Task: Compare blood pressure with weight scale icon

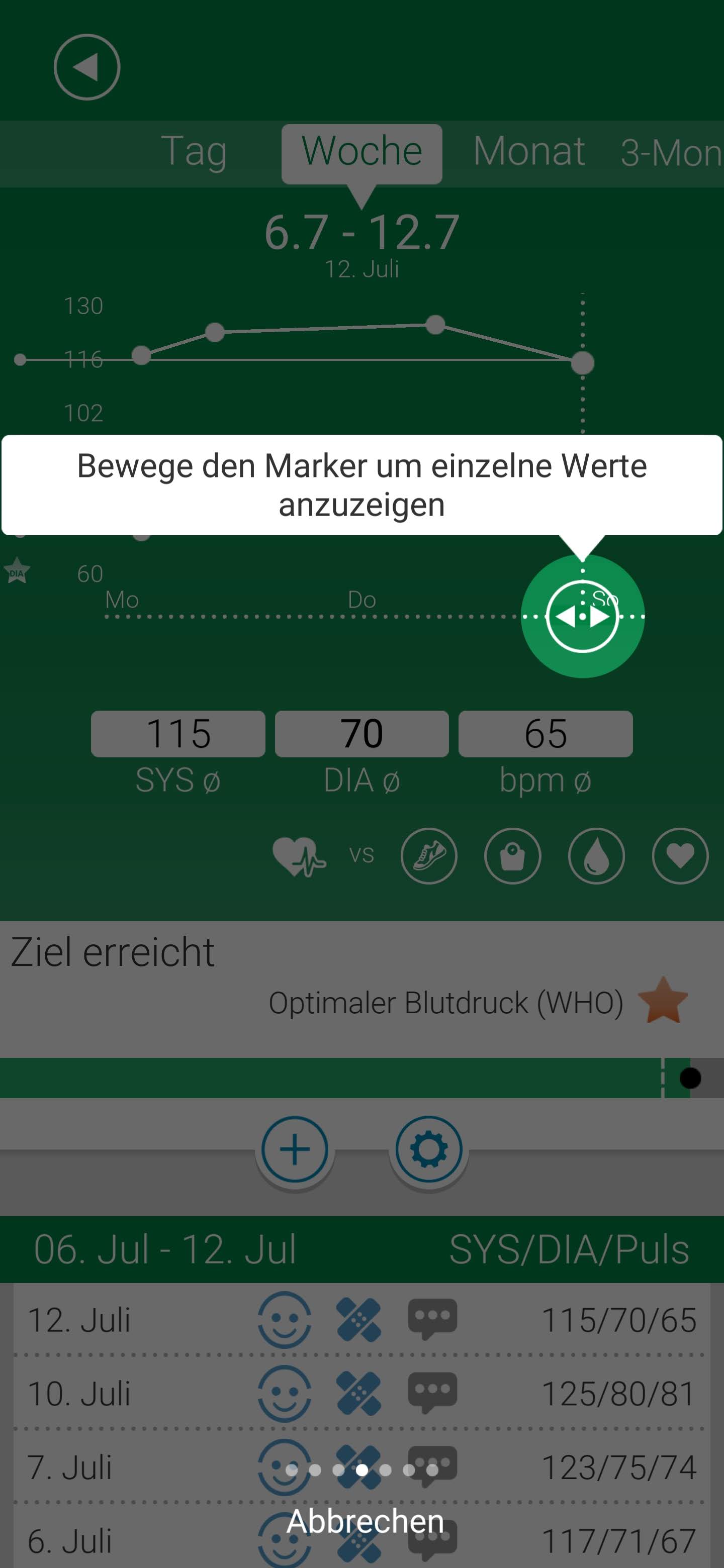Action: coord(512,856)
